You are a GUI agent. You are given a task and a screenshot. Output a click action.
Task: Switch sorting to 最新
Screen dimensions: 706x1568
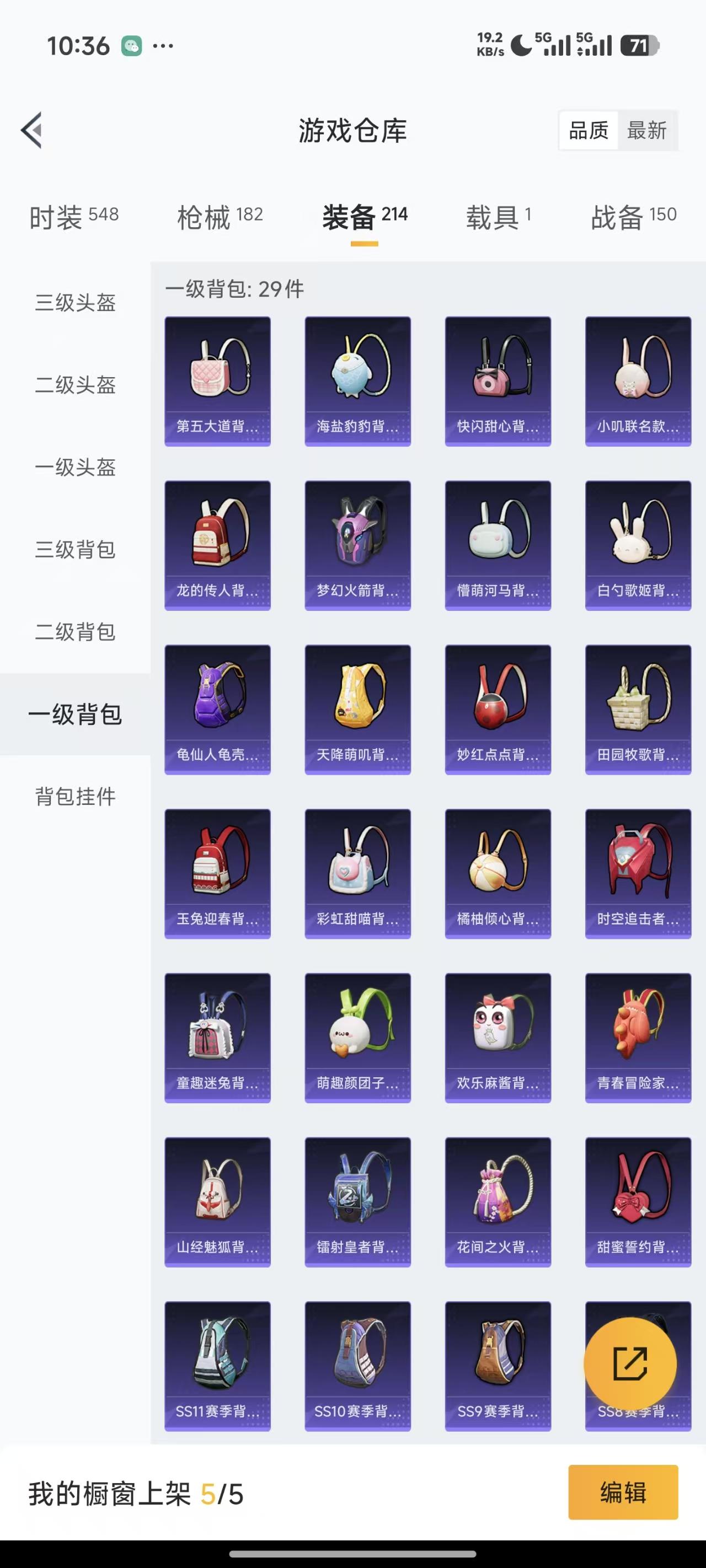tap(648, 130)
